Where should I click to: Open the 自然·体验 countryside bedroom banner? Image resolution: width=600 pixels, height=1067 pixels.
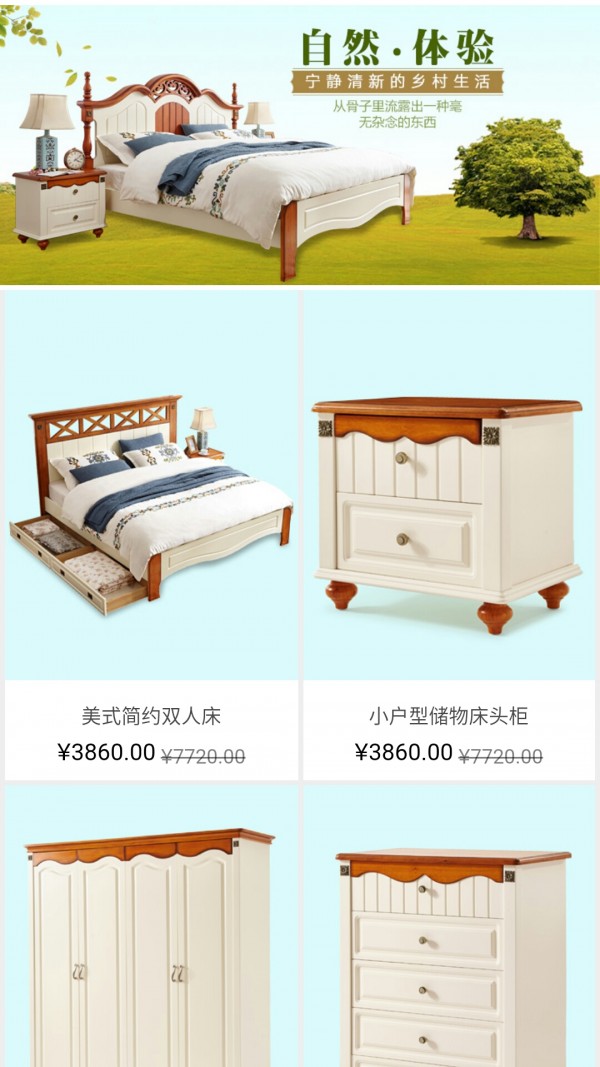[x=300, y=145]
